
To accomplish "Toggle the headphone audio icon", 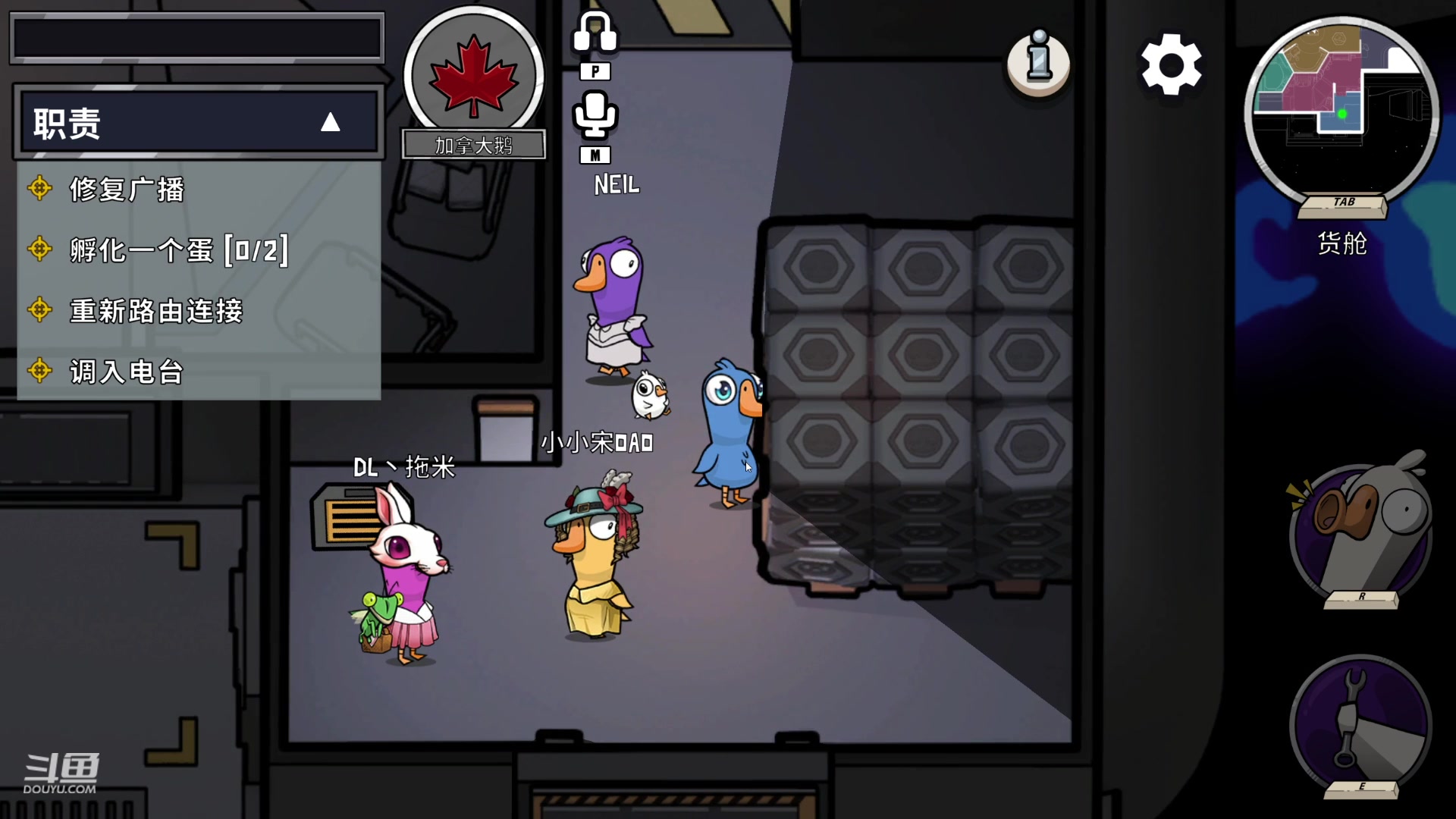I will tap(595, 34).
